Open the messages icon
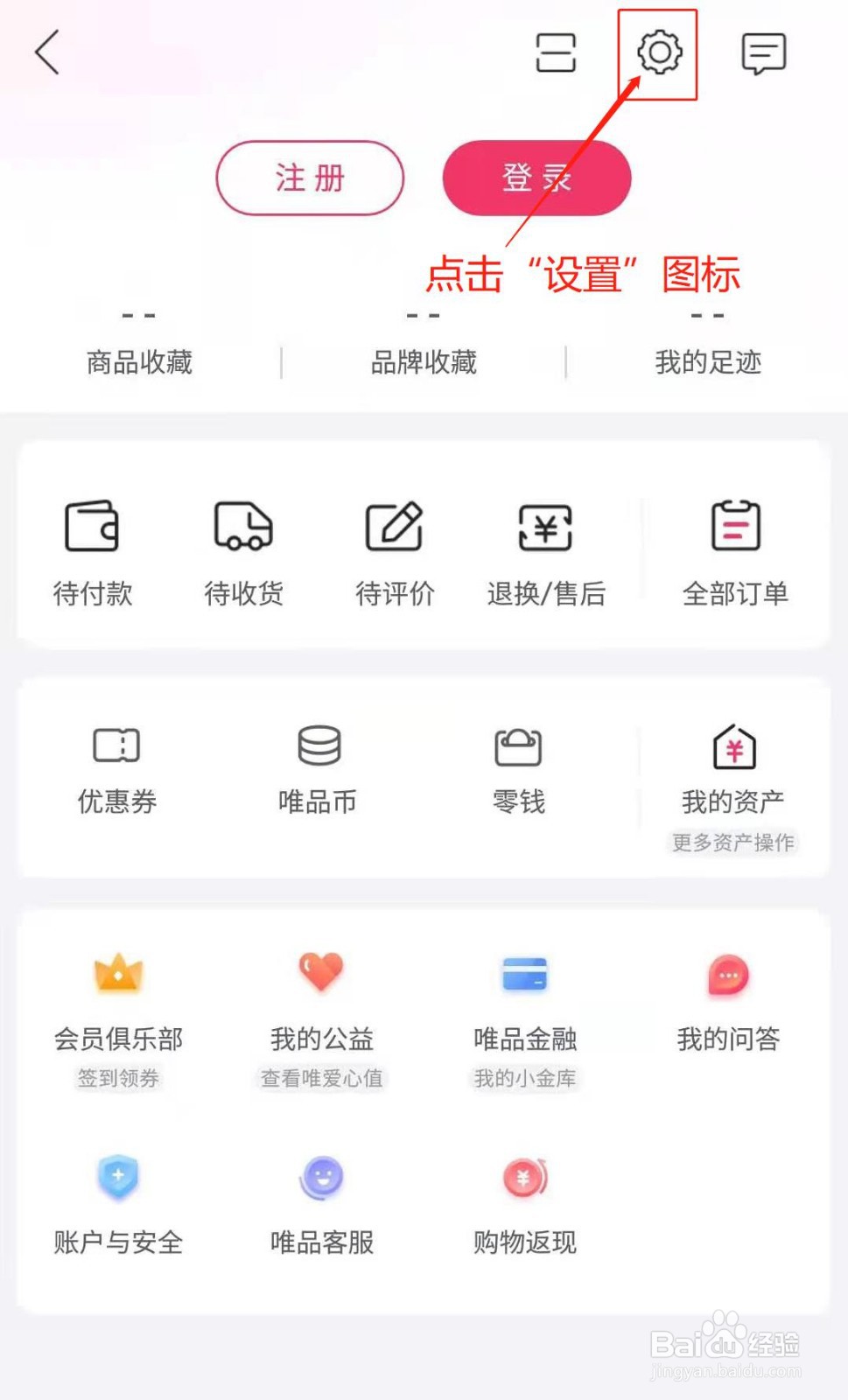The height and width of the screenshot is (1400, 848). click(x=764, y=53)
